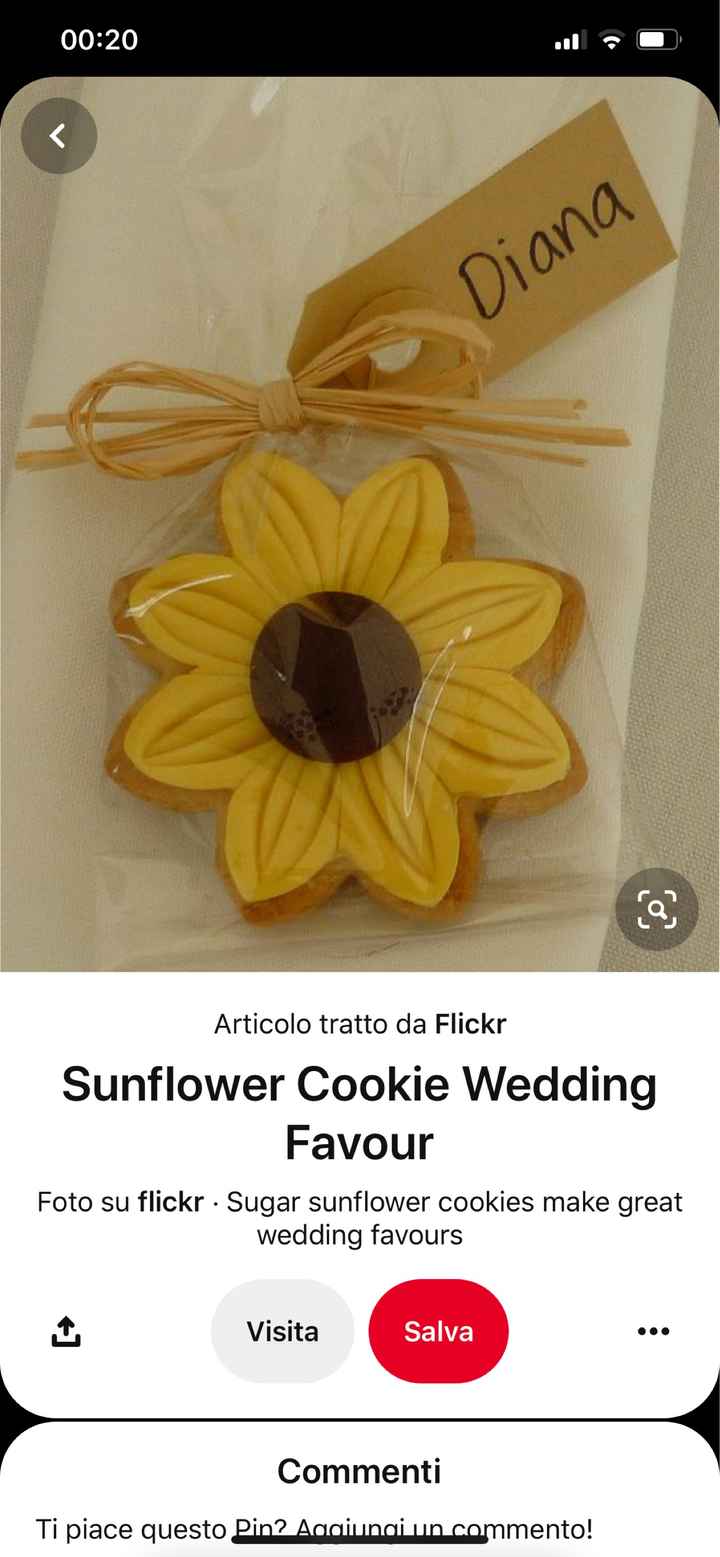Open visual search lens on the image
Screen dimensions: 720x1557
coord(657,909)
